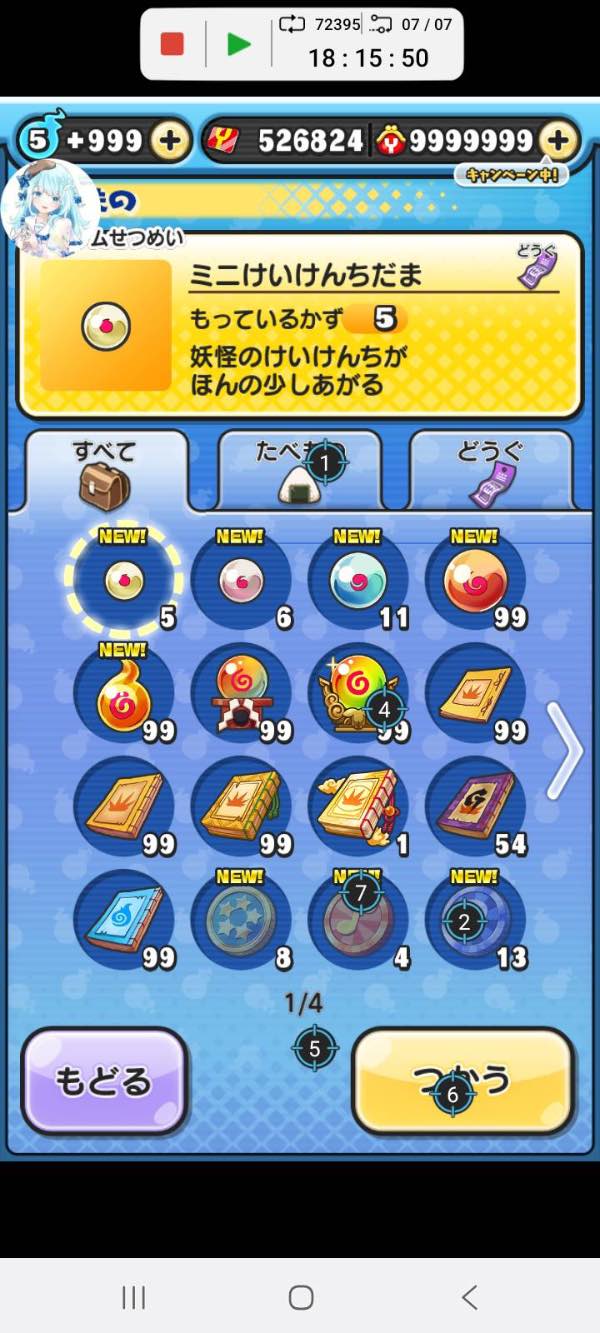Stop recording with the red square button
Screen dimensions: 600x1333
tap(172, 44)
